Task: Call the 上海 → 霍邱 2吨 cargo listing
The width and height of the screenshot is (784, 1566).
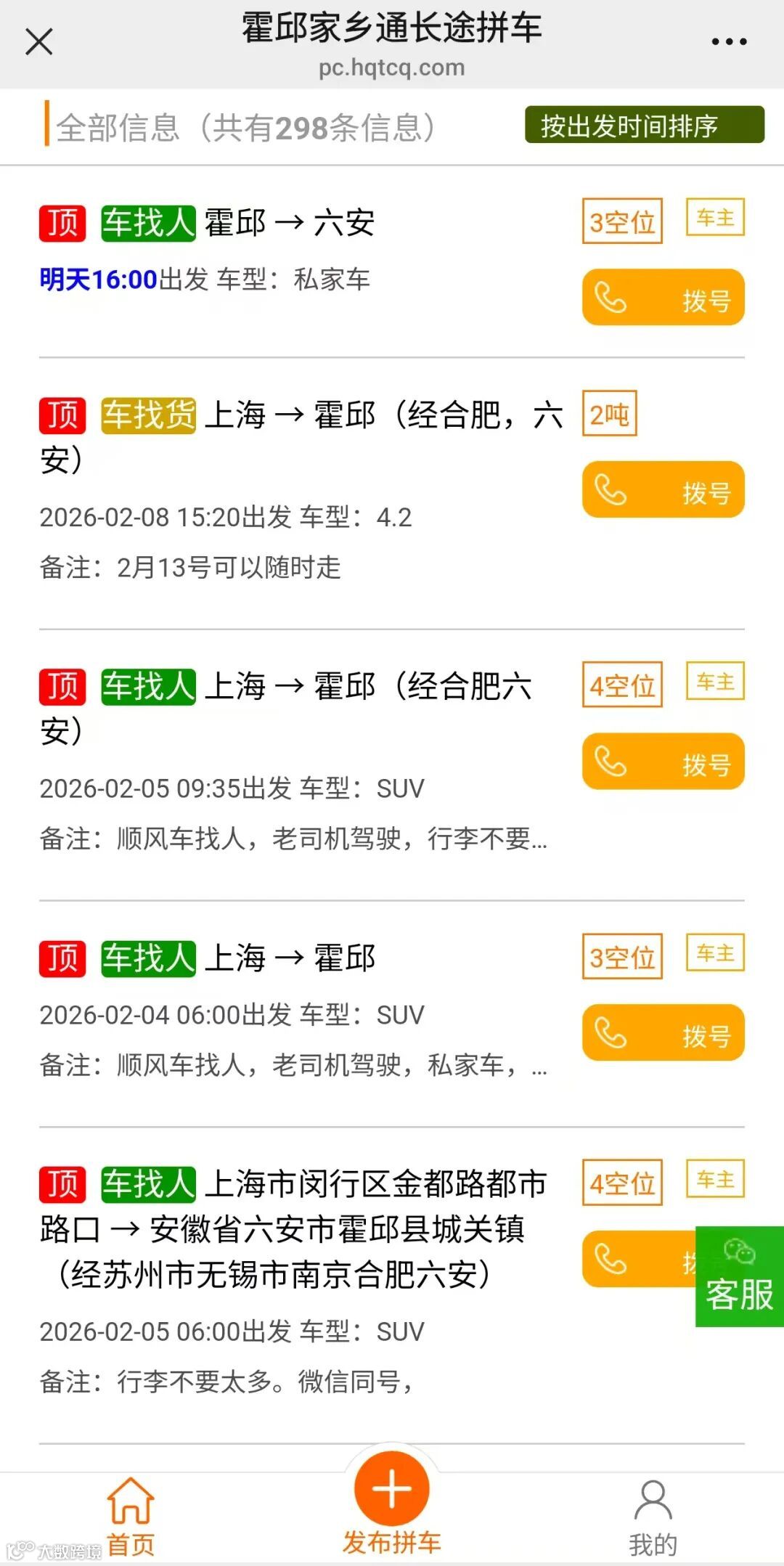Action: coord(663,490)
